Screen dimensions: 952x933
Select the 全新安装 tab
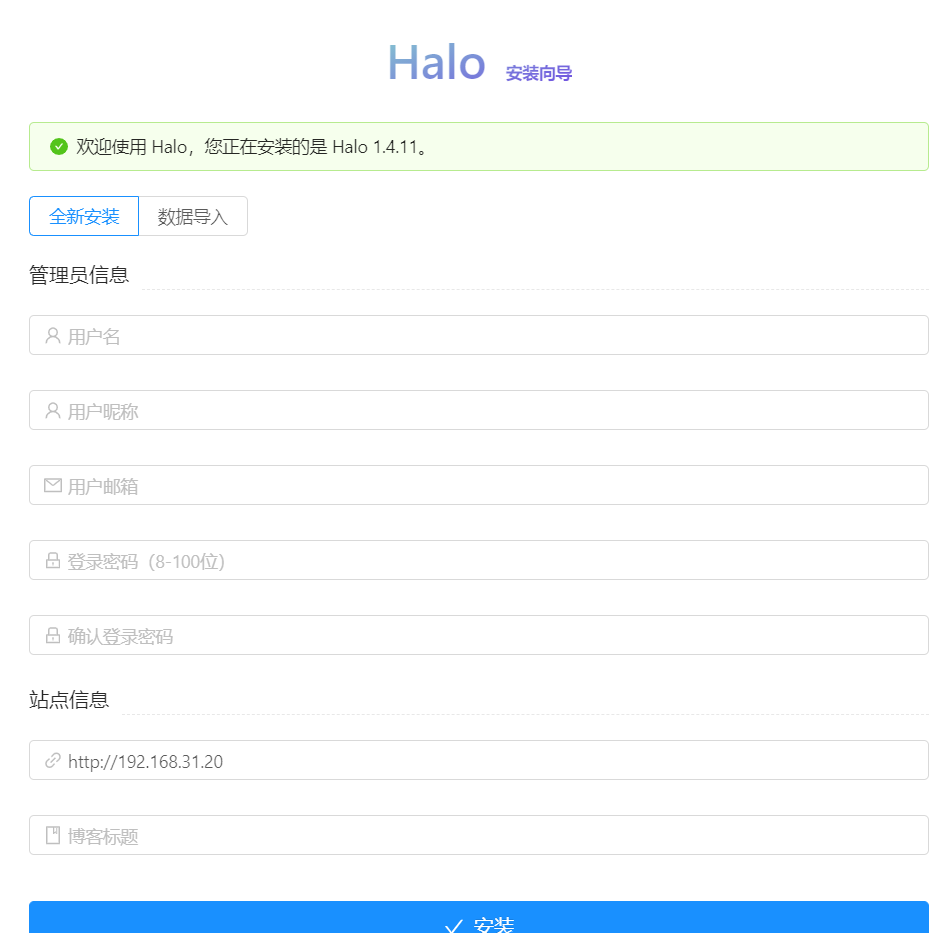tap(84, 216)
